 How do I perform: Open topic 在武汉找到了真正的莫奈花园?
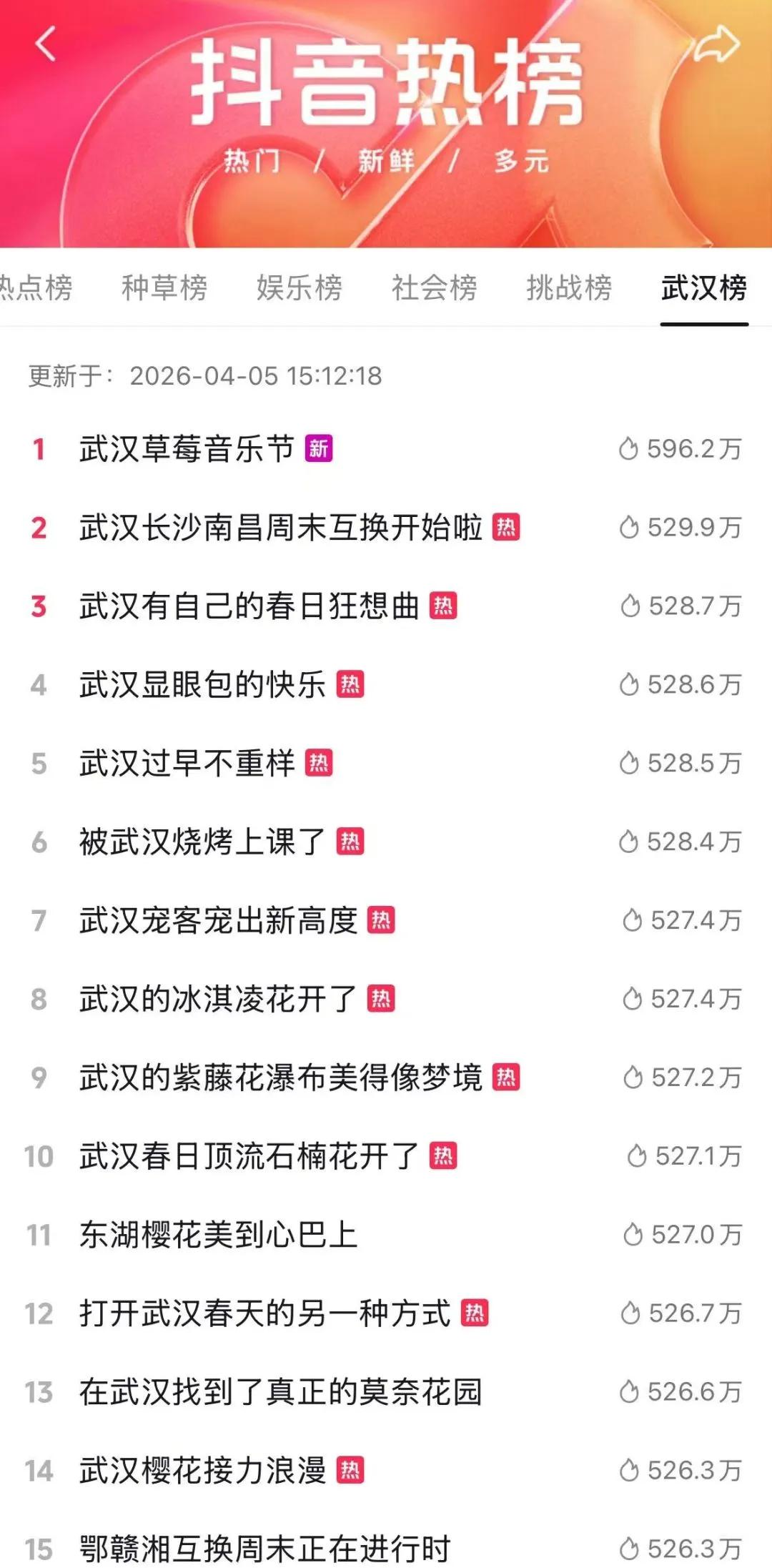click(281, 1393)
